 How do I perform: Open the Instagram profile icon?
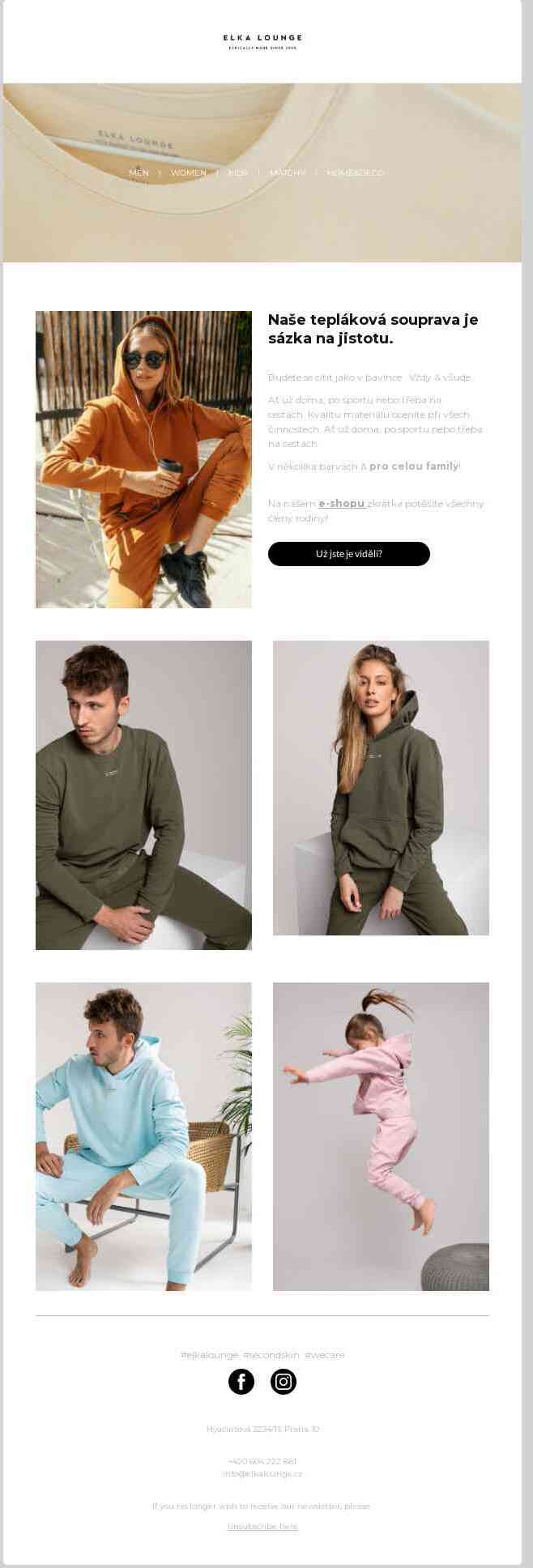284,1382
